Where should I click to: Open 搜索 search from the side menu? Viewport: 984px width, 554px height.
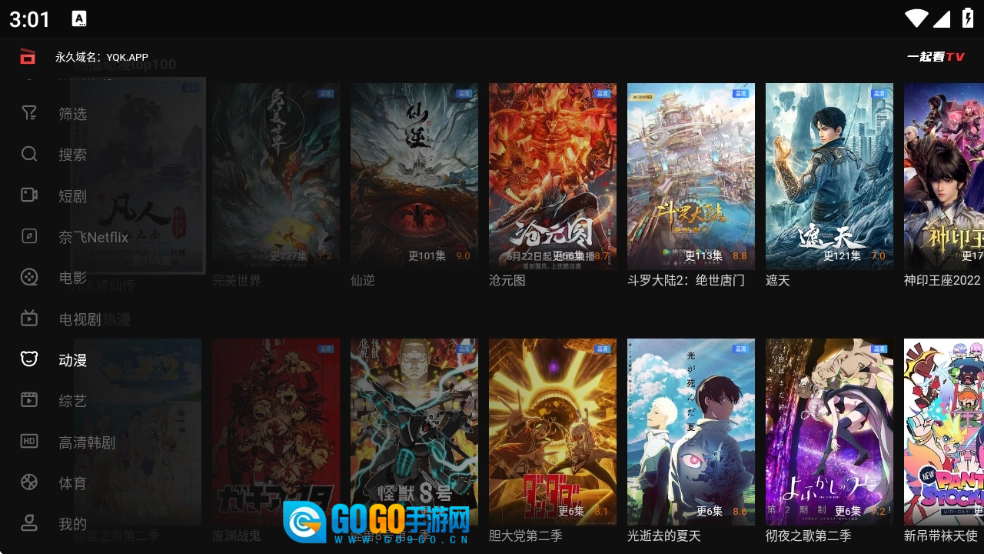(x=72, y=155)
